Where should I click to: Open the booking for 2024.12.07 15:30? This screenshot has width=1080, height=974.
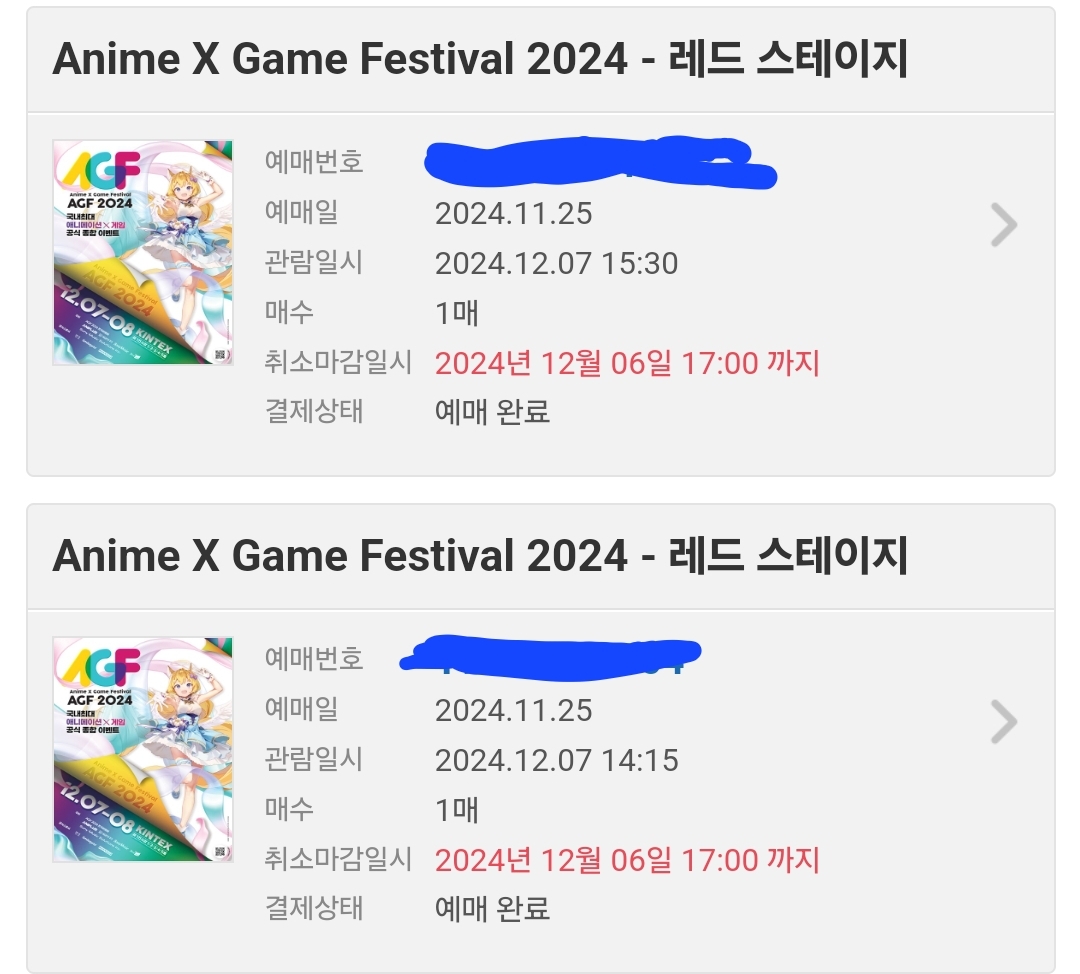(x=1003, y=225)
